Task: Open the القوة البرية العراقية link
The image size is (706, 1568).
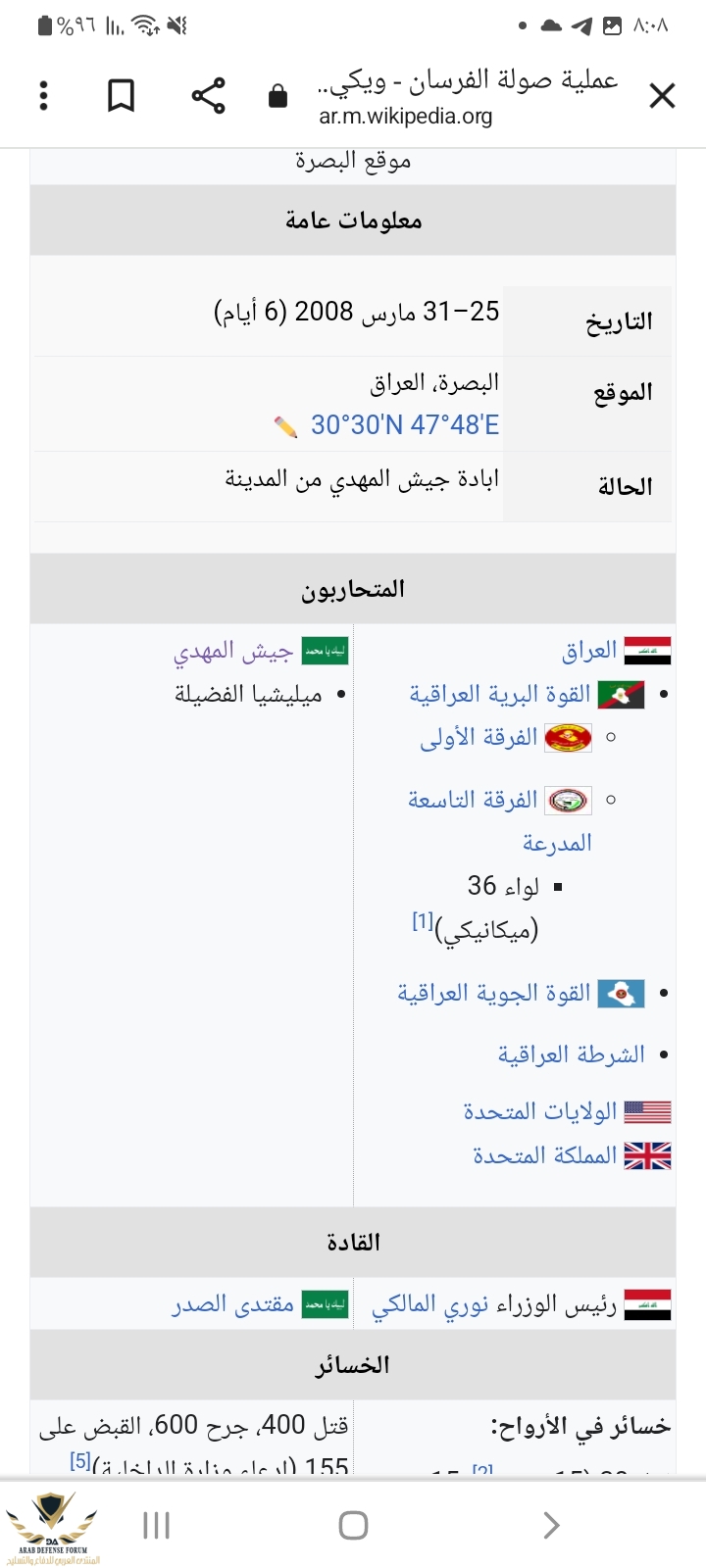Action: pyautogui.click(x=500, y=694)
